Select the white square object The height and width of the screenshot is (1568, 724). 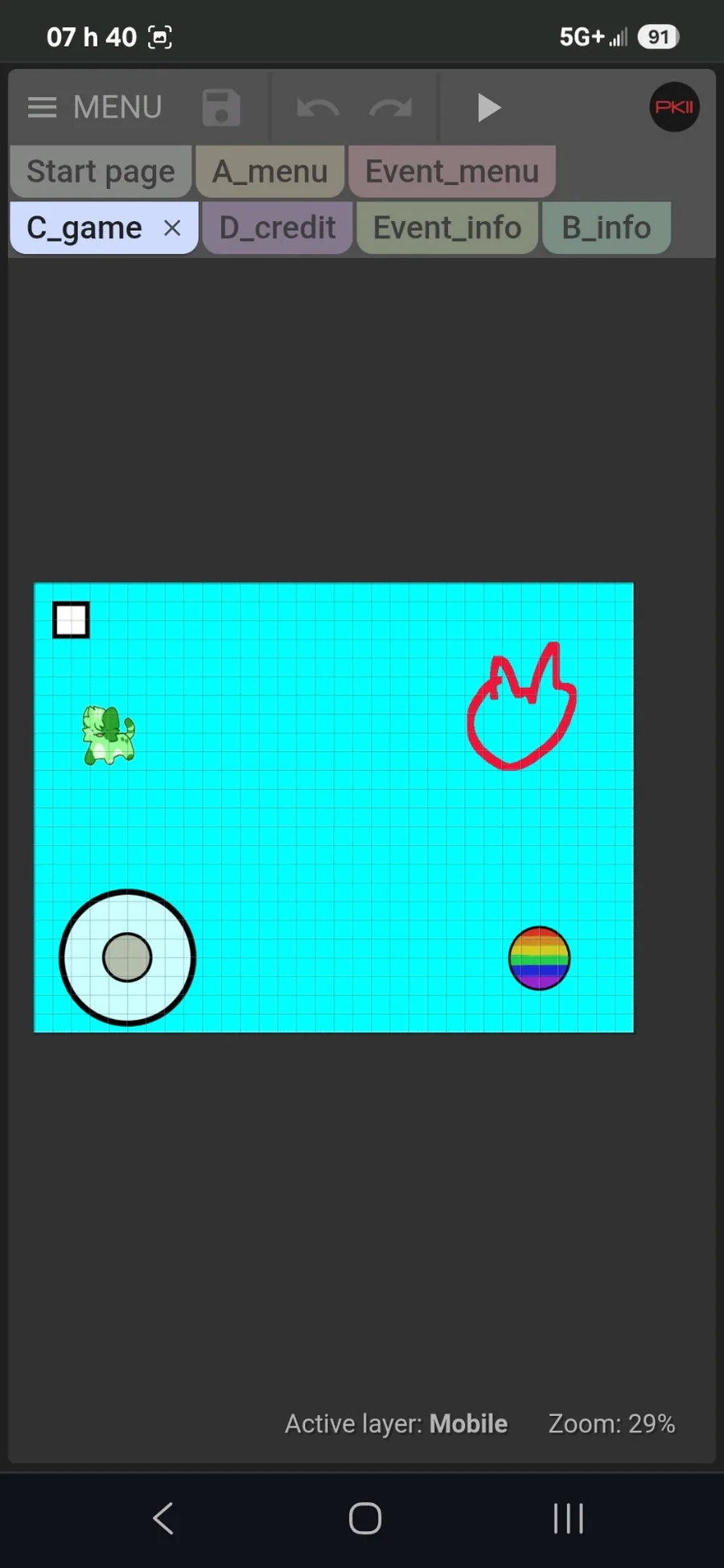(x=71, y=620)
